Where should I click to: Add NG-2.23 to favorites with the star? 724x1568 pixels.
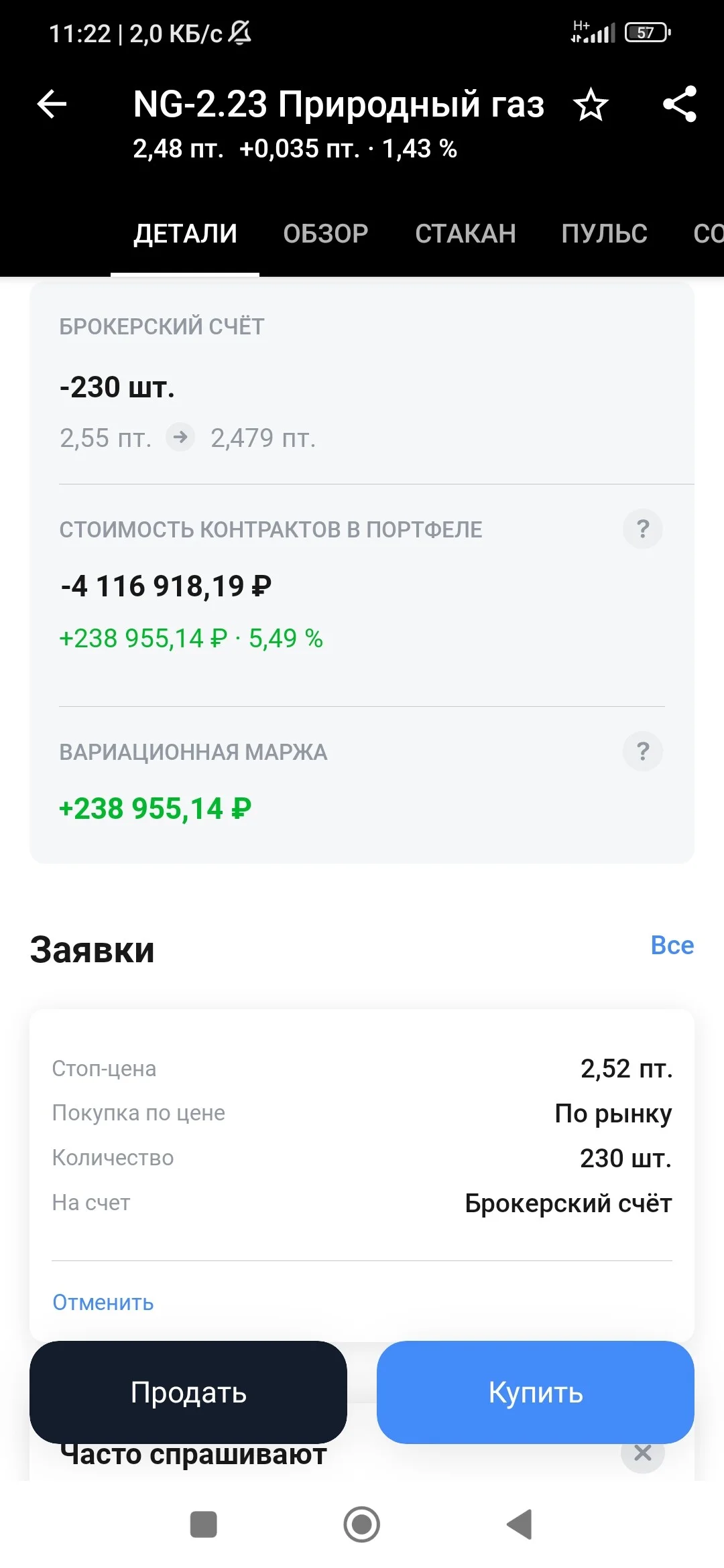coord(591,105)
